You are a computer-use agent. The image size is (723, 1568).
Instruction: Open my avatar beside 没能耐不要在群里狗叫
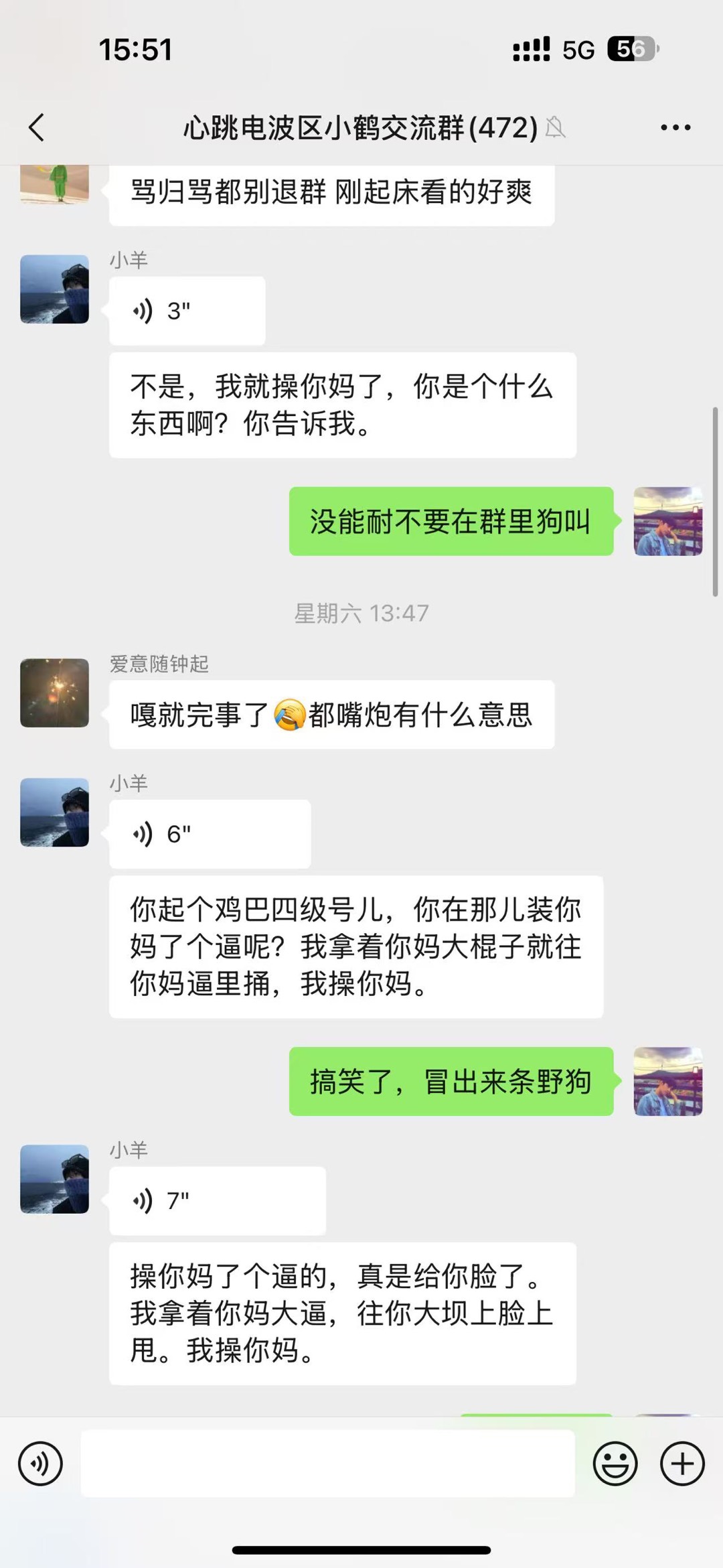click(x=667, y=521)
